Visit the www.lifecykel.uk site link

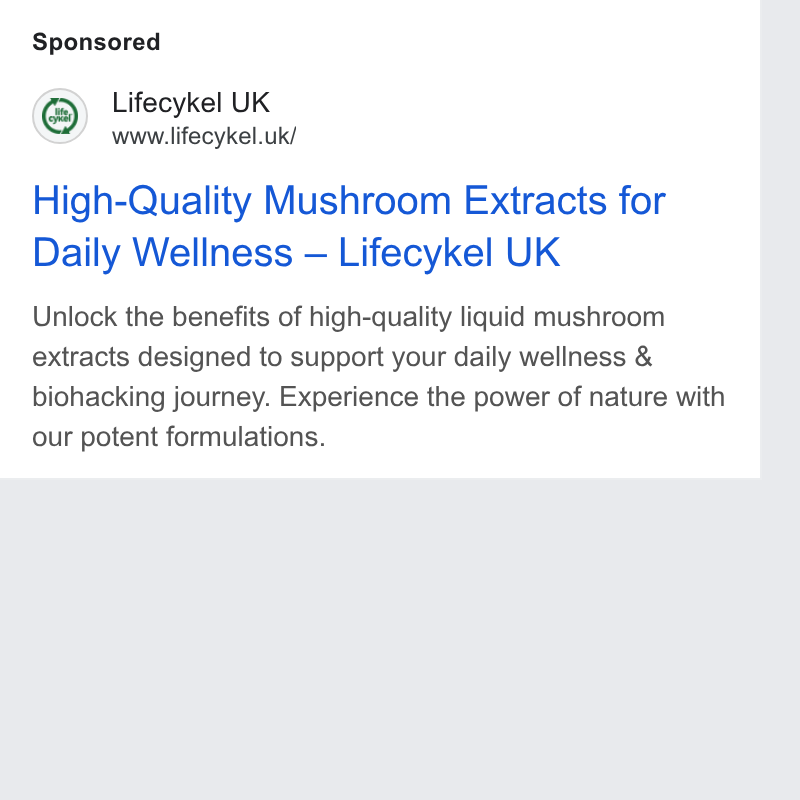pos(204,136)
